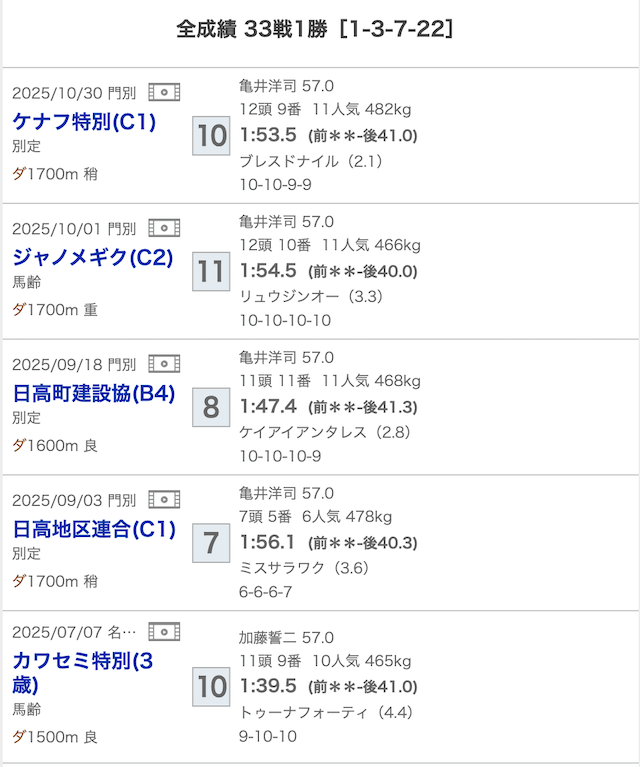640x767 pixels.
Task: Open the ジャノメギク(C2) race result
Action: coord(92,258)
